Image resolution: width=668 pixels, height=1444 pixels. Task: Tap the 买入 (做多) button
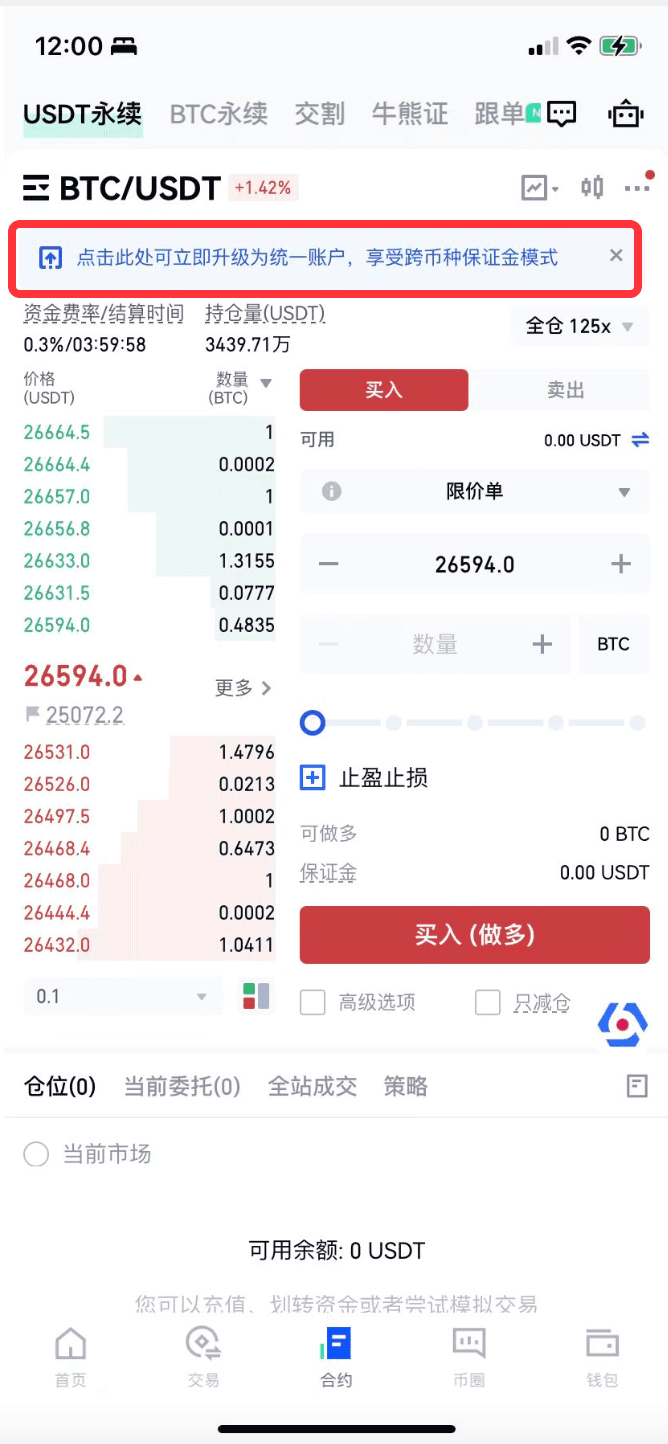point(475,935)
